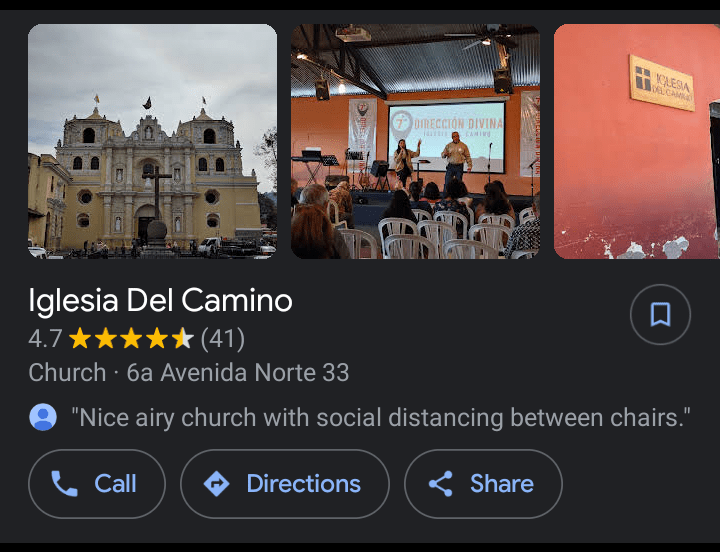
Task: Open Iglesia Del Camino place details
Action: 160,300
